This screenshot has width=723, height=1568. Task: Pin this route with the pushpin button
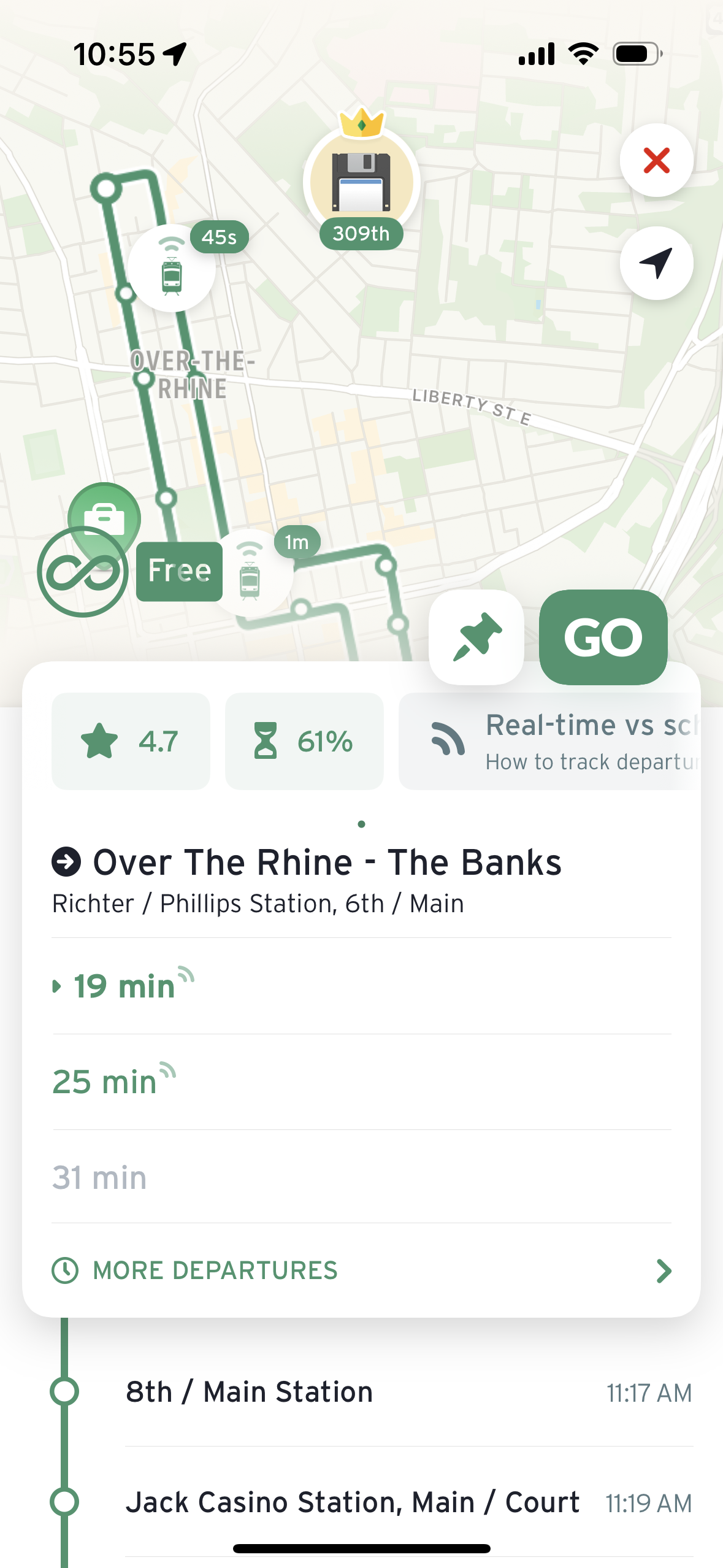point(476,637)
